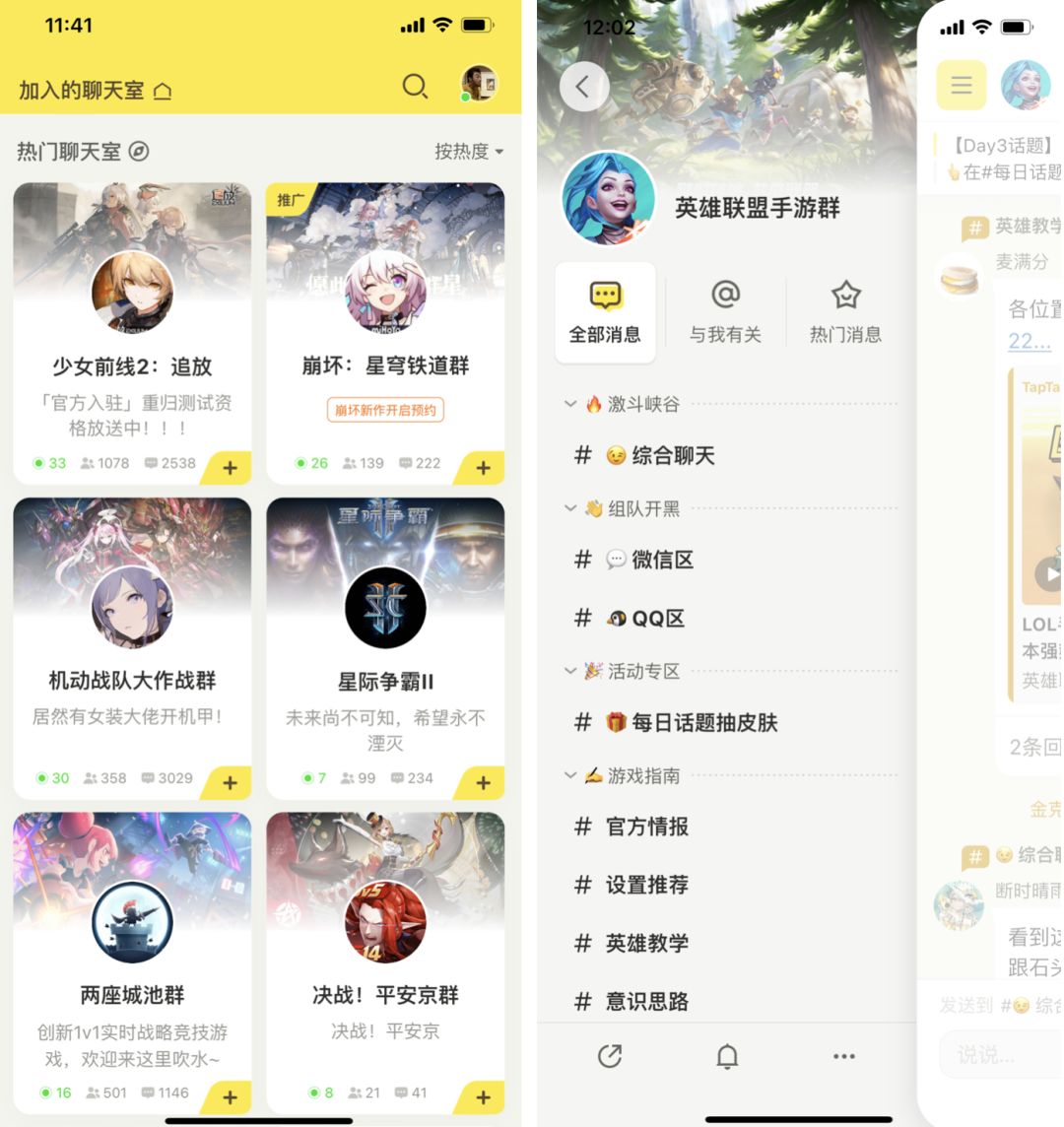
Task: Open the profile avatar at top
Action: (x=479, y=85)
